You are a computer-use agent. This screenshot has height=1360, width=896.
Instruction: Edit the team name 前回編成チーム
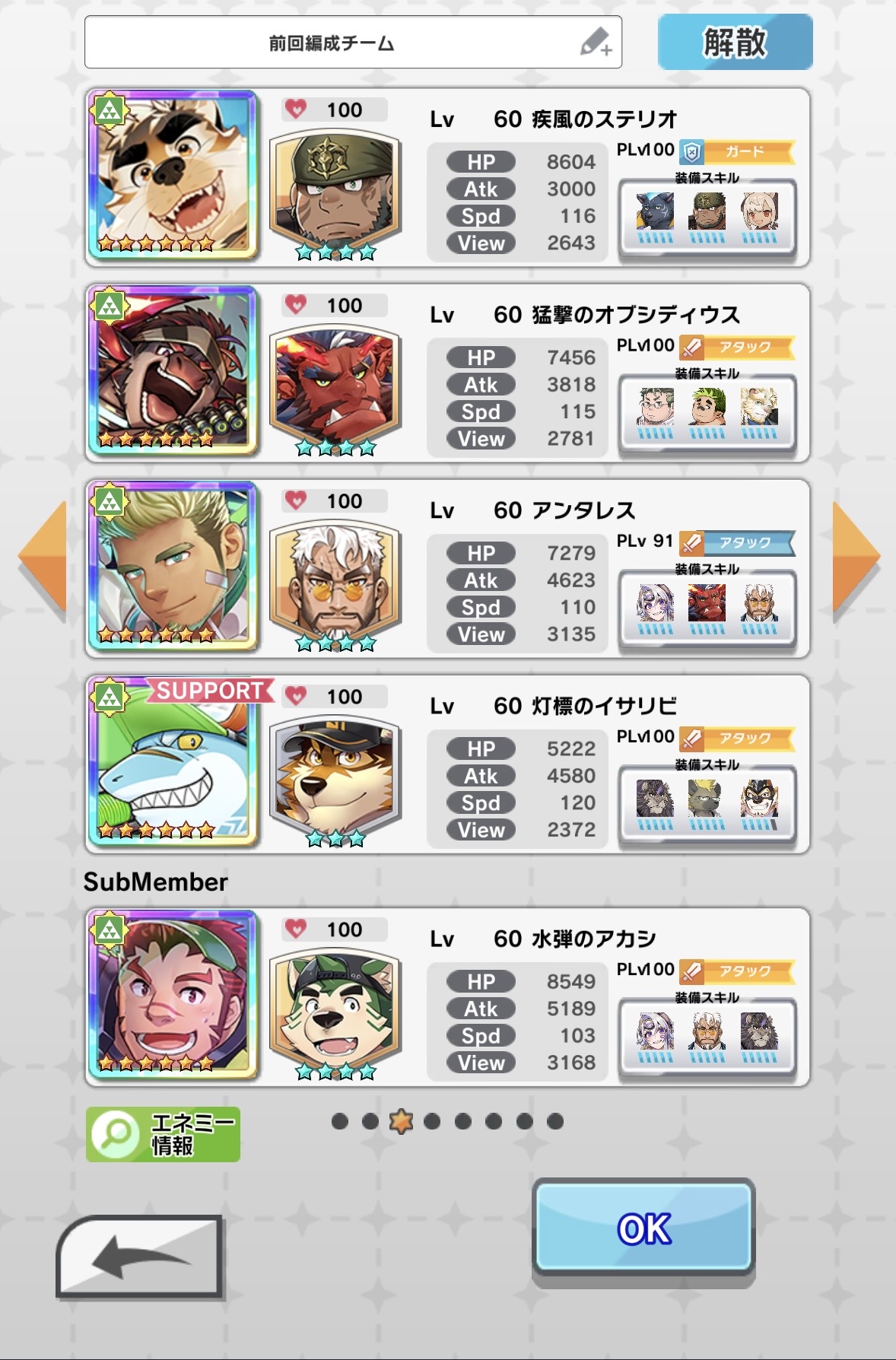[596, 43]
